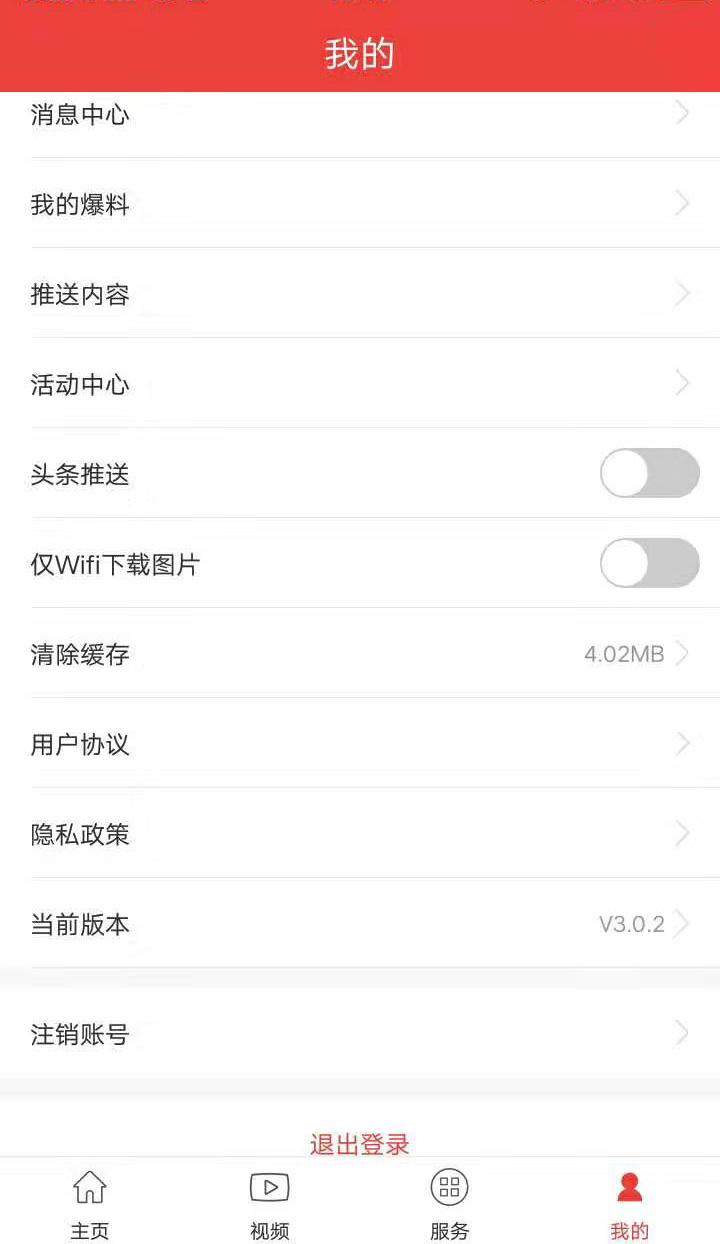Open 消息中心 message center
This screenshot has height=1244, width=720.
[360, 114]
